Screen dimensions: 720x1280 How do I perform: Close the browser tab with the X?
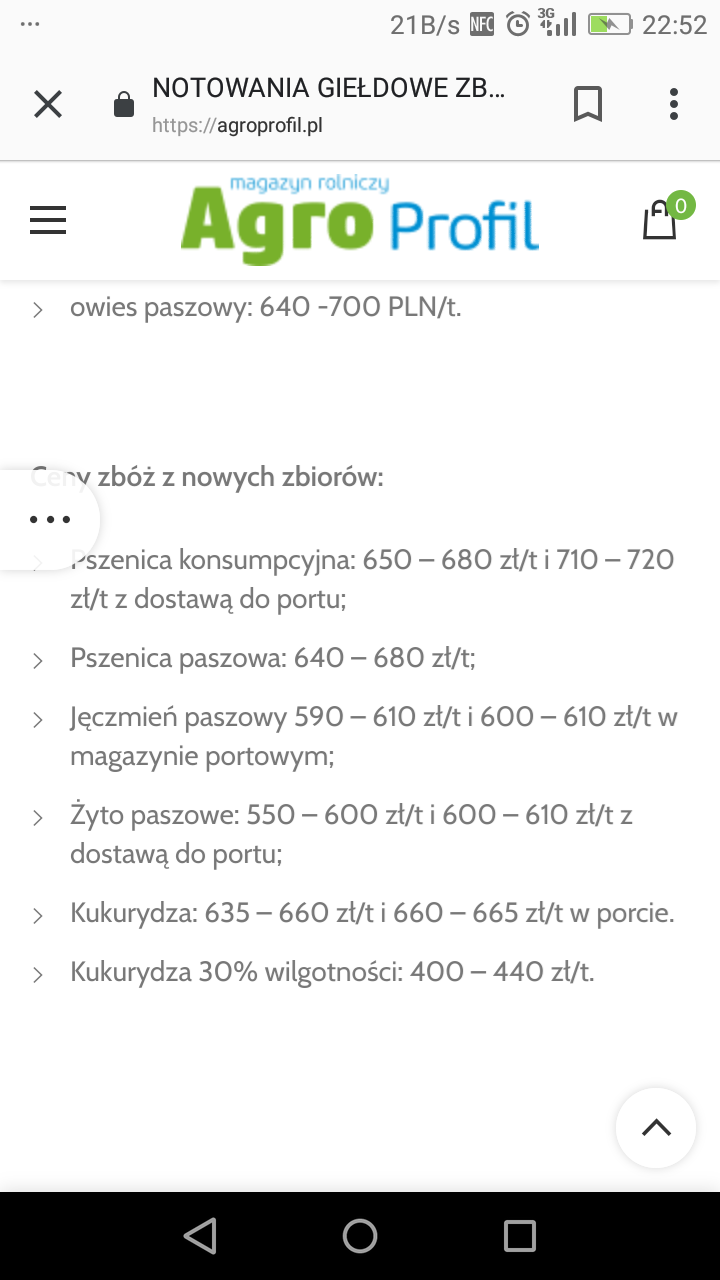point(48,104)
